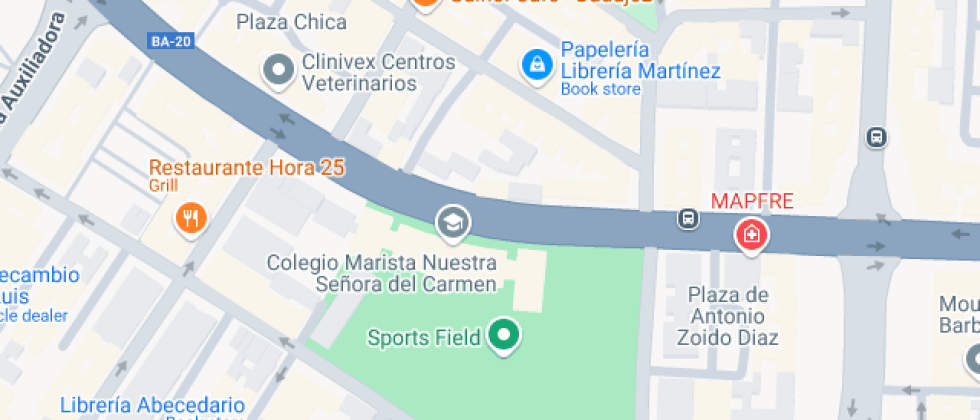
Task: Select the bus stop on the right avenue
Action: pos(876,137)
